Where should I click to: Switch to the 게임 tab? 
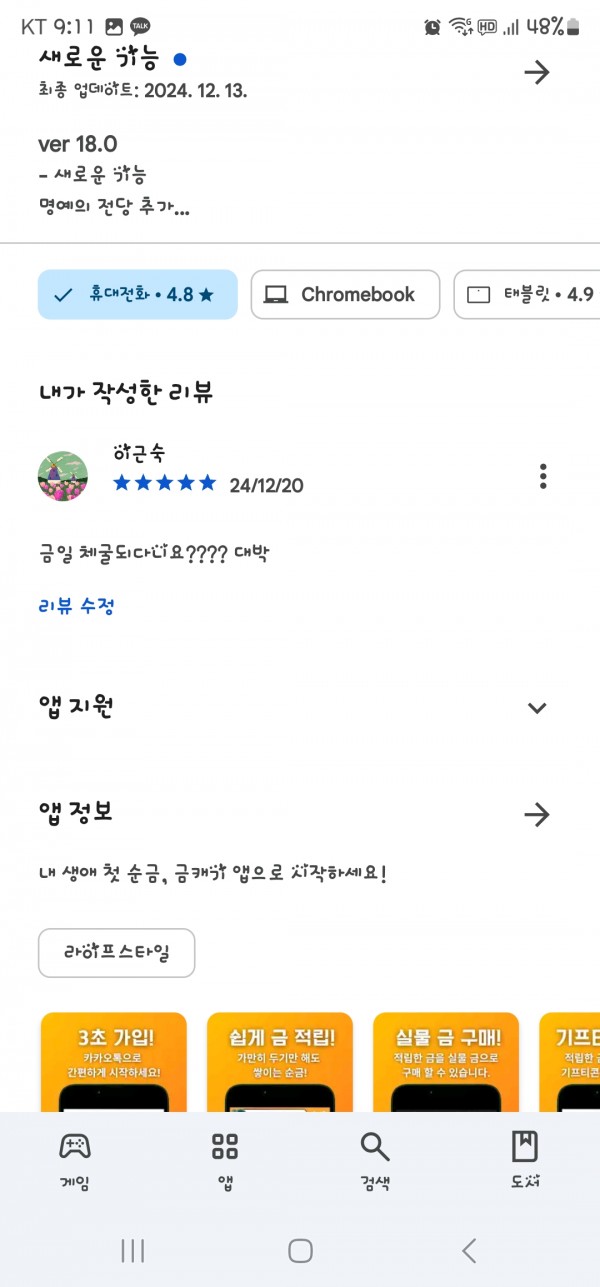(x=75, y=1160)
